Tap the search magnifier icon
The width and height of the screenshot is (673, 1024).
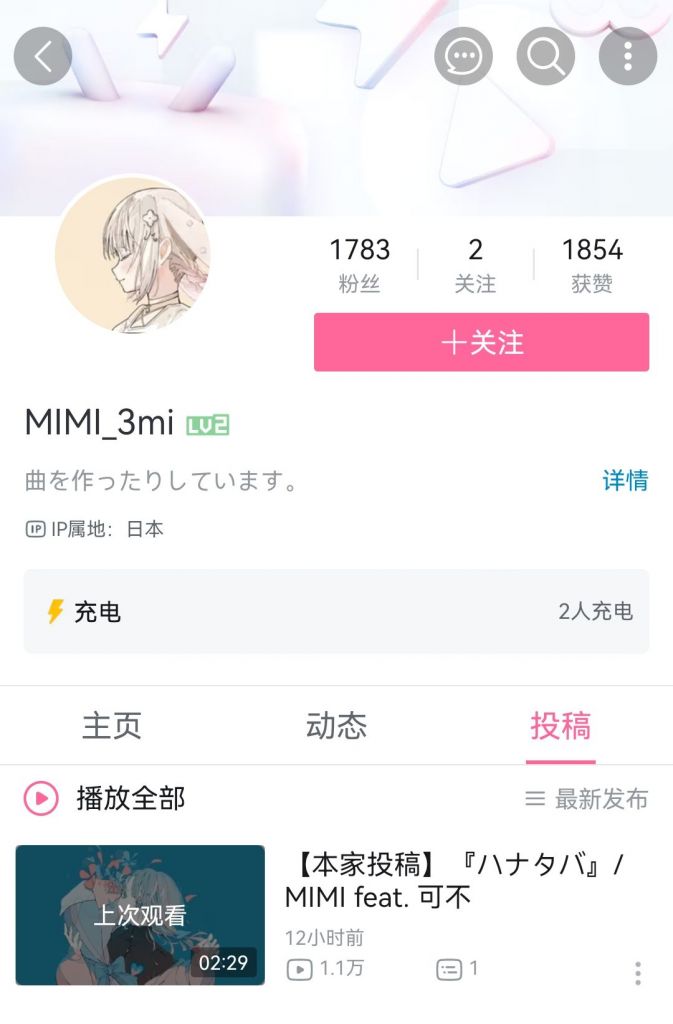click(x=546, y=56)
